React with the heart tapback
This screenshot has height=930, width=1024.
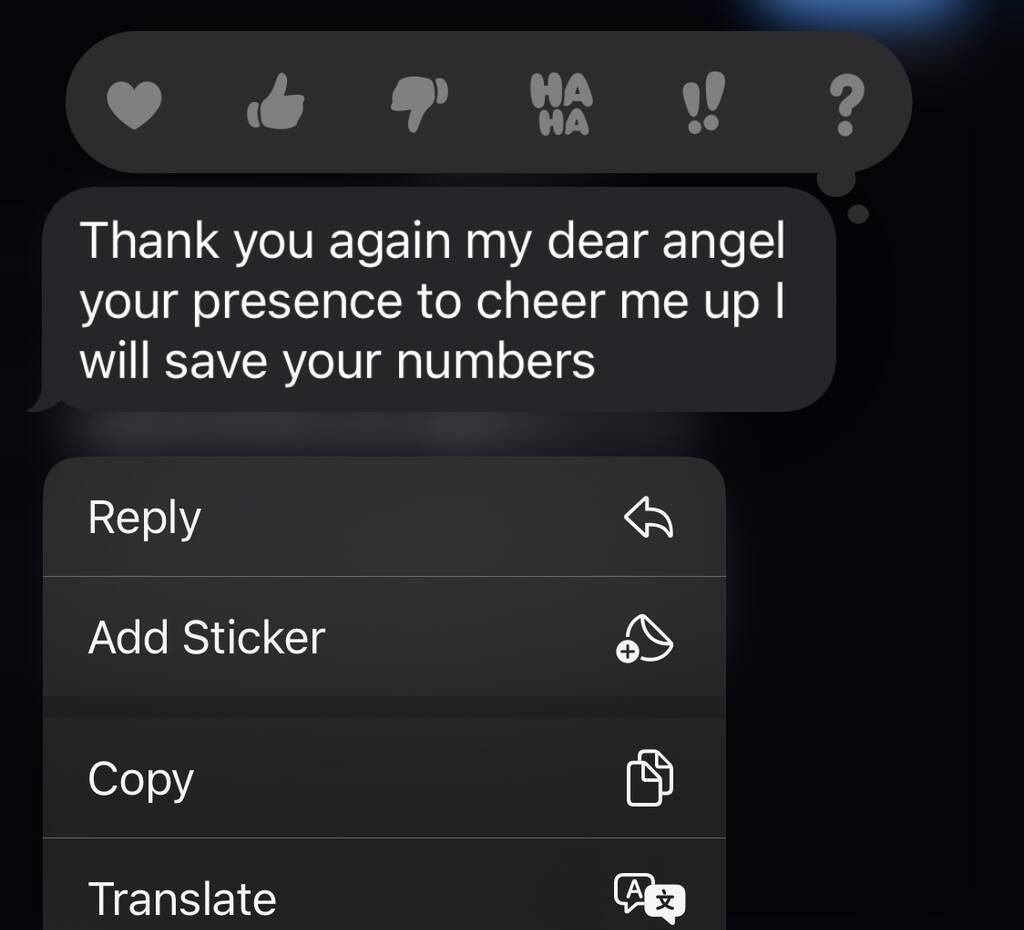tap(134, 104)
